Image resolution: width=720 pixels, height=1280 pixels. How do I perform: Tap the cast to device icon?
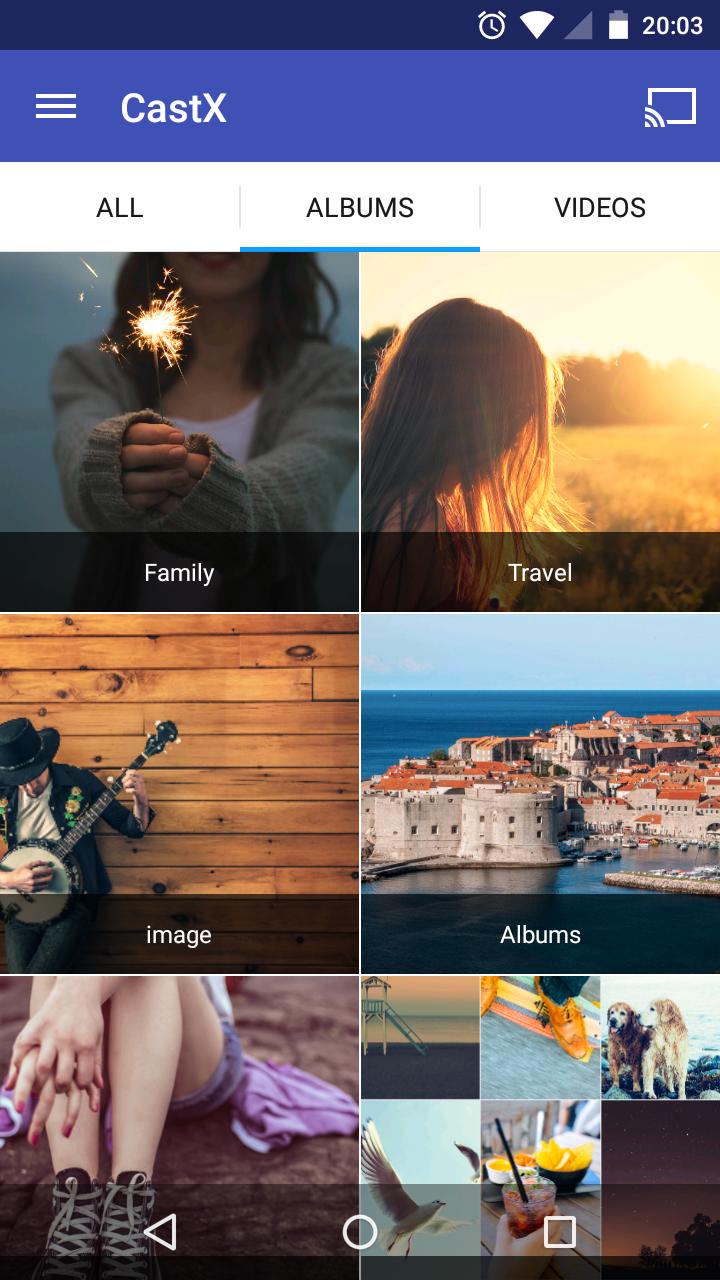pos(669,107)
